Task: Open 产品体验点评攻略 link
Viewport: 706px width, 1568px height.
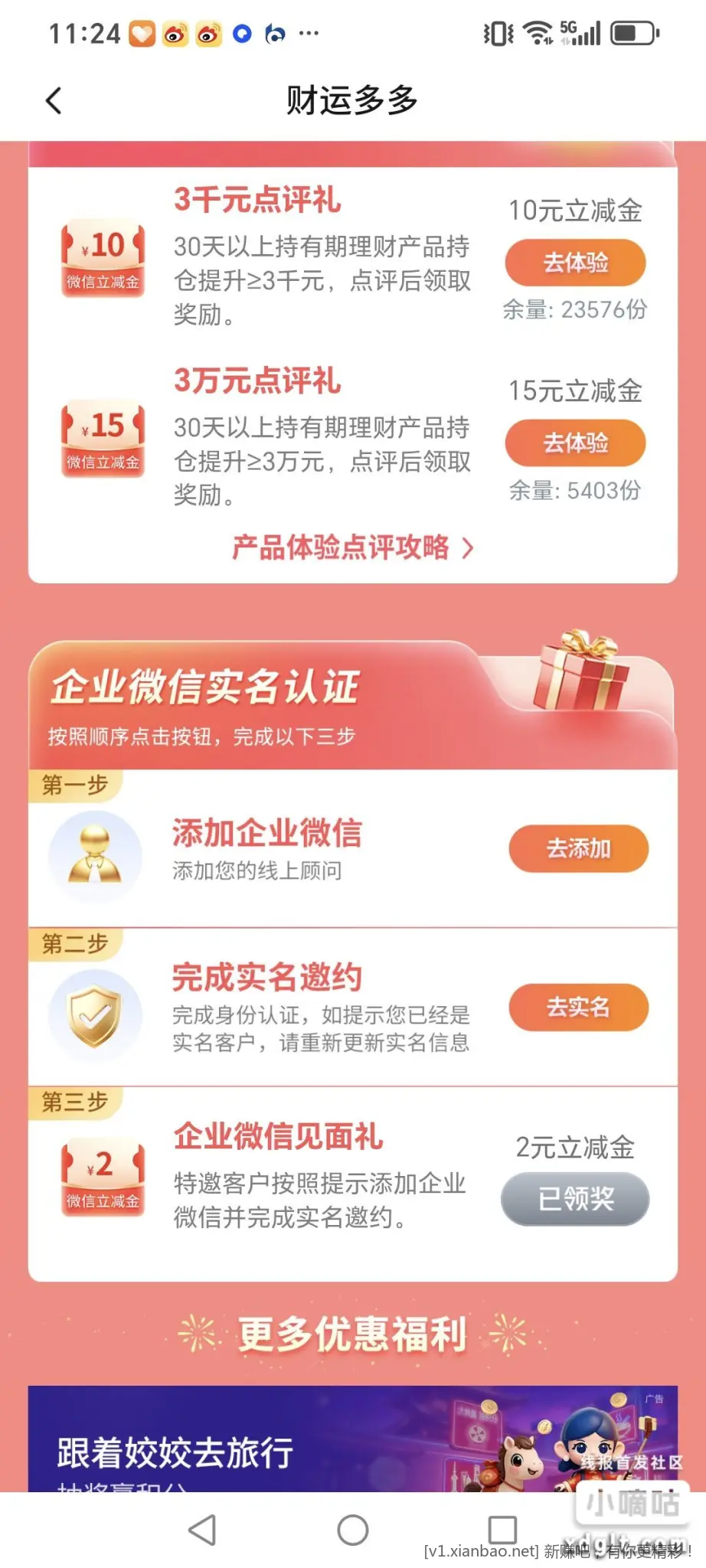Action: [x=352, y=547]
